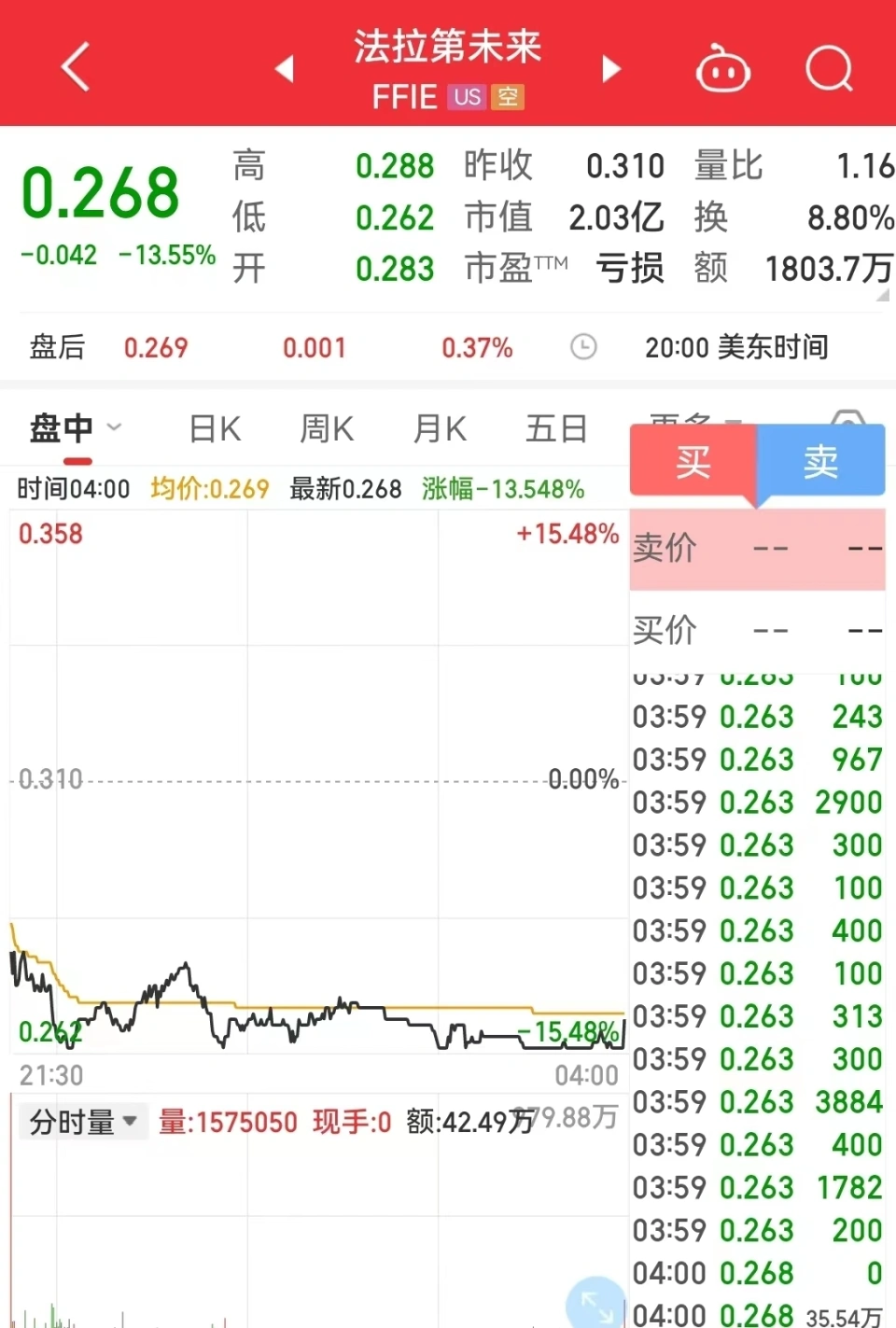Expand the quote details corner arrow
The height and width of the screenshot is (1328, 896).
pos(882,296)
